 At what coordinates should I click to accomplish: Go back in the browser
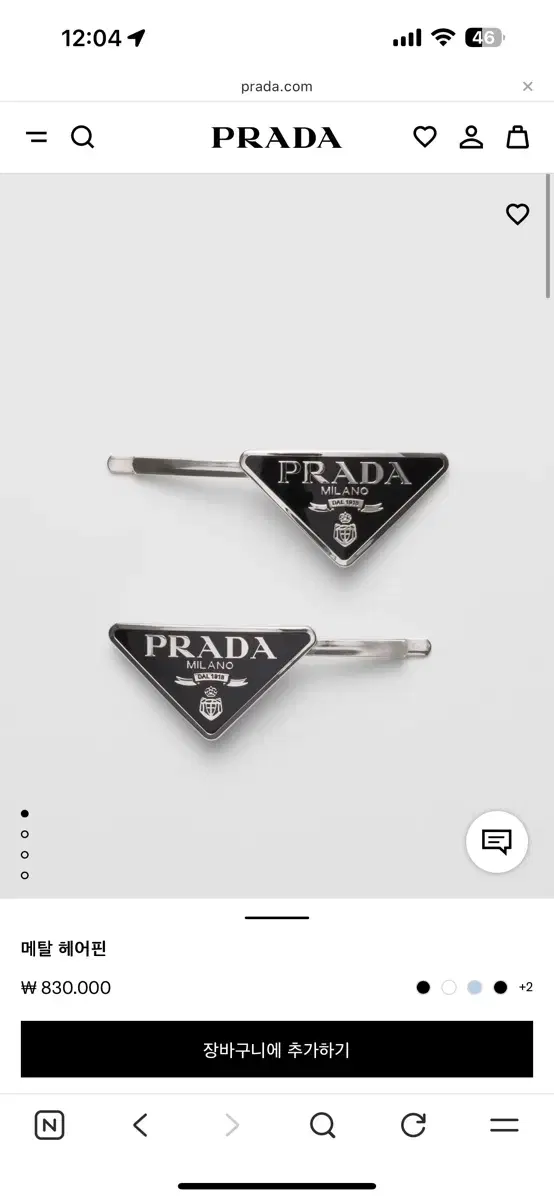(140, 1125)
